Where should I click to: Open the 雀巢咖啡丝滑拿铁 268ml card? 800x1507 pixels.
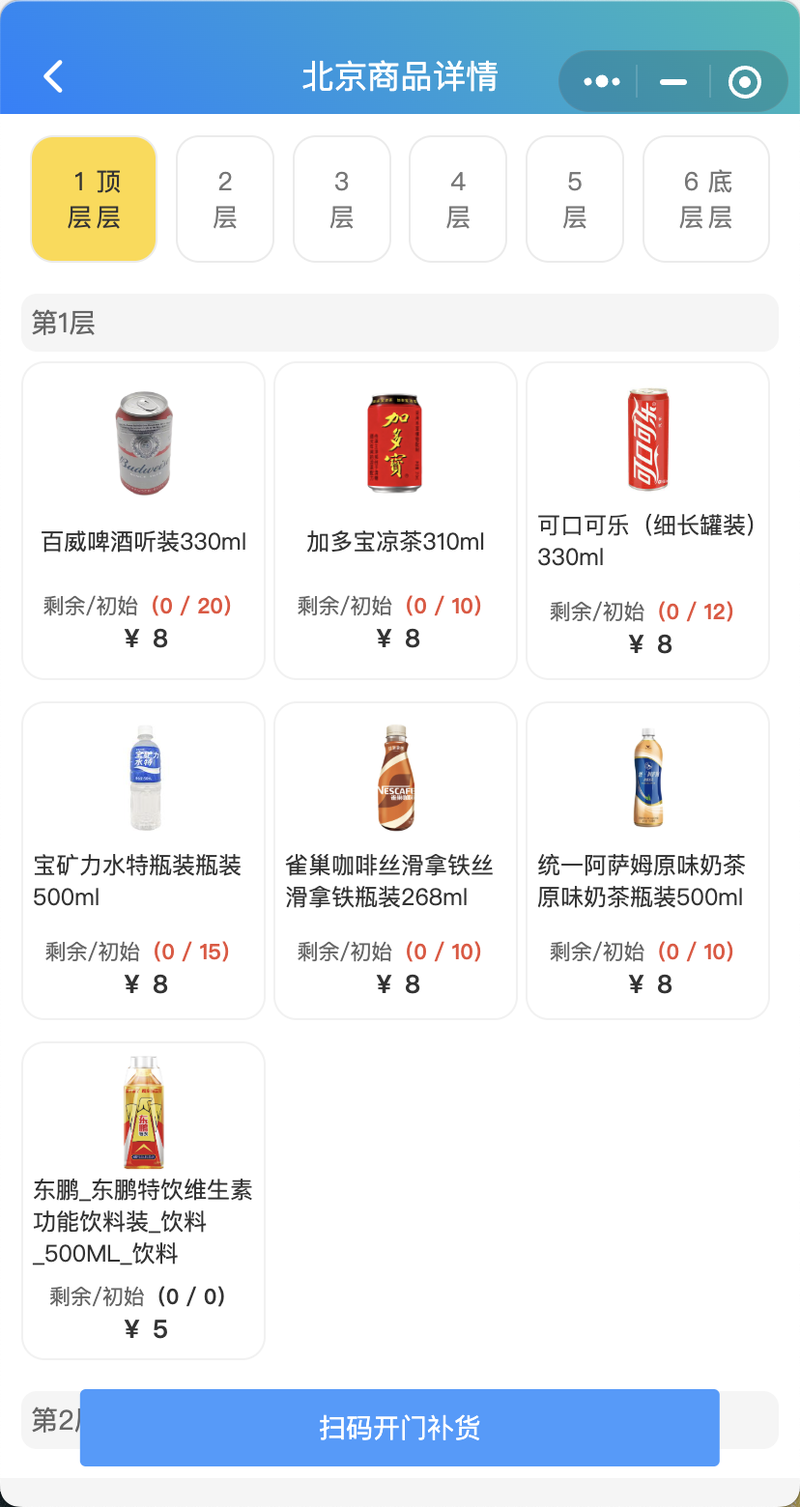pyautogui.click(x=395, y=860)
